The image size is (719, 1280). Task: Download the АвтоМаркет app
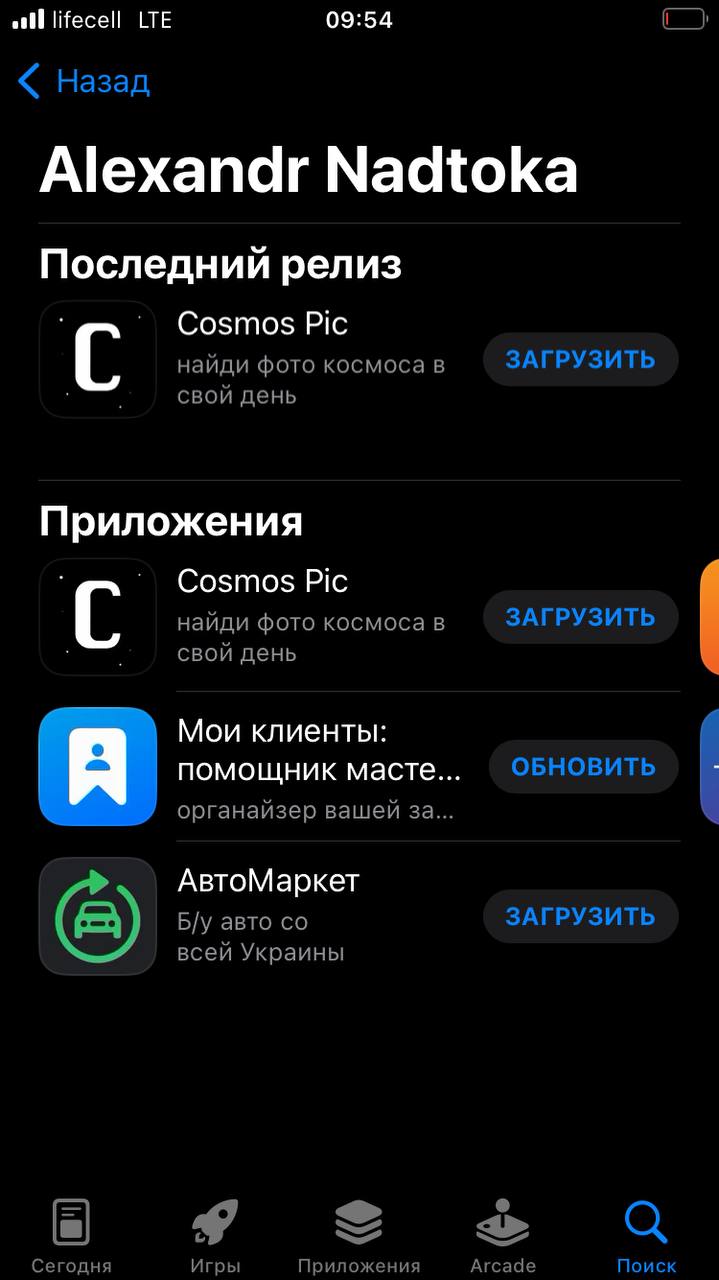pyautogui.click(x=580, y=916)
